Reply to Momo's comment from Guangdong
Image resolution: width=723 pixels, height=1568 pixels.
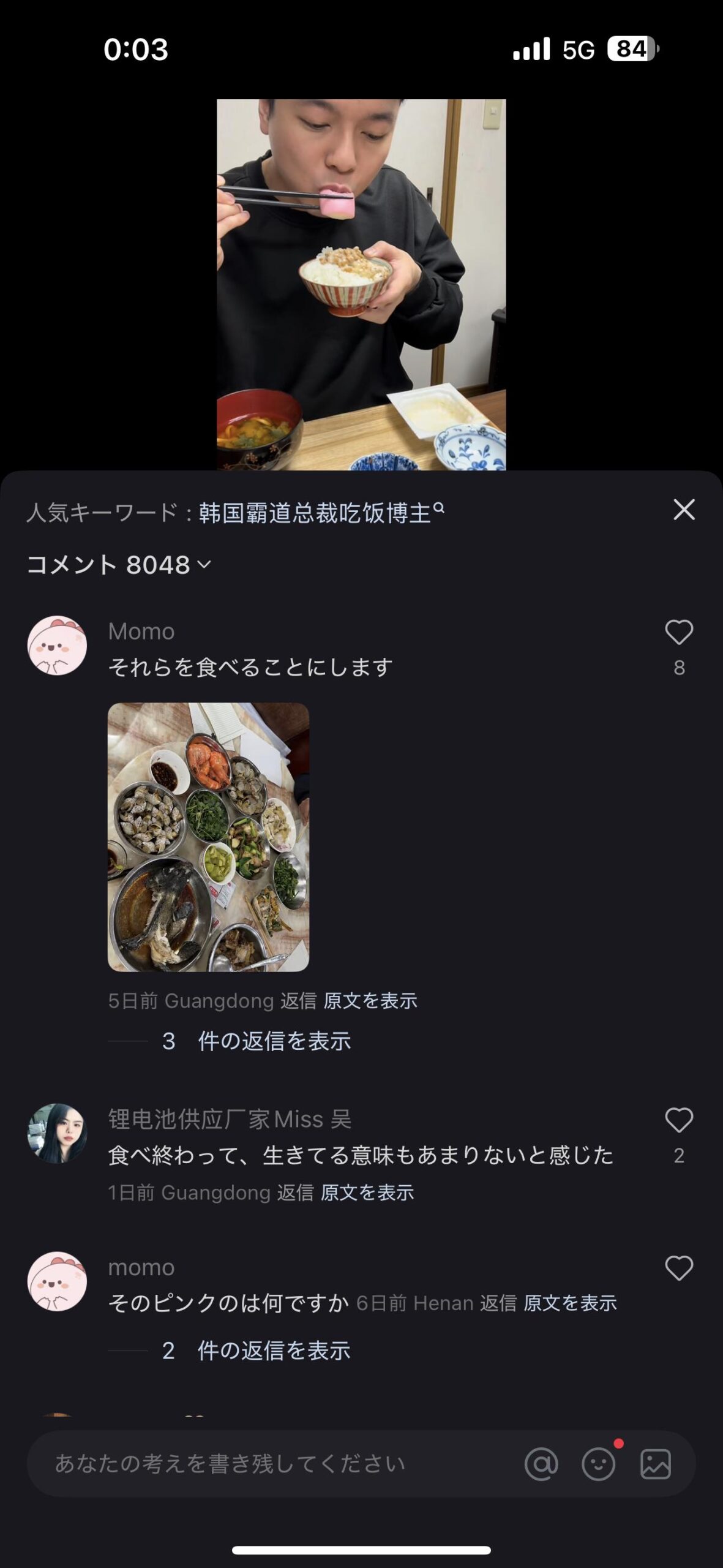pos(298,1001)
